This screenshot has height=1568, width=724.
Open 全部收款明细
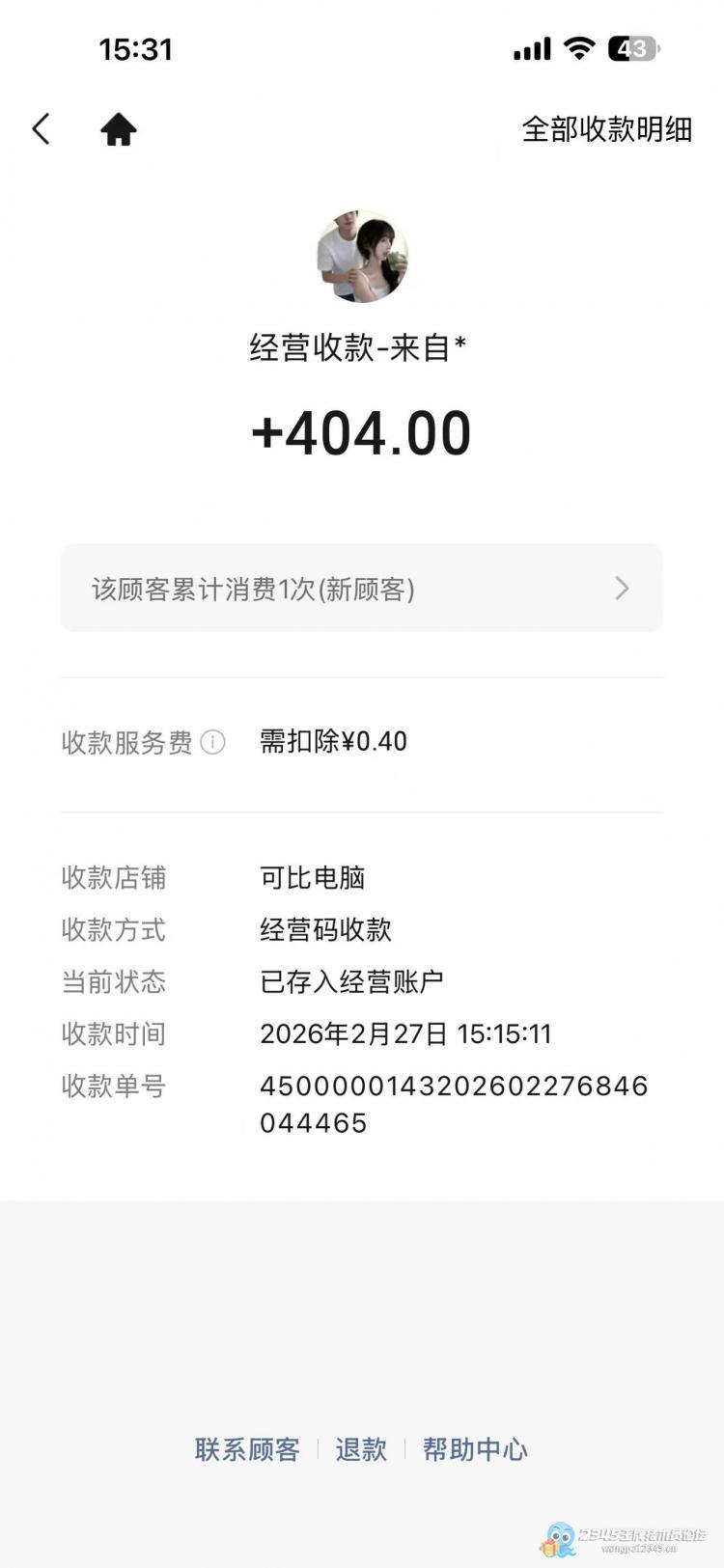(x=606, y=129)
